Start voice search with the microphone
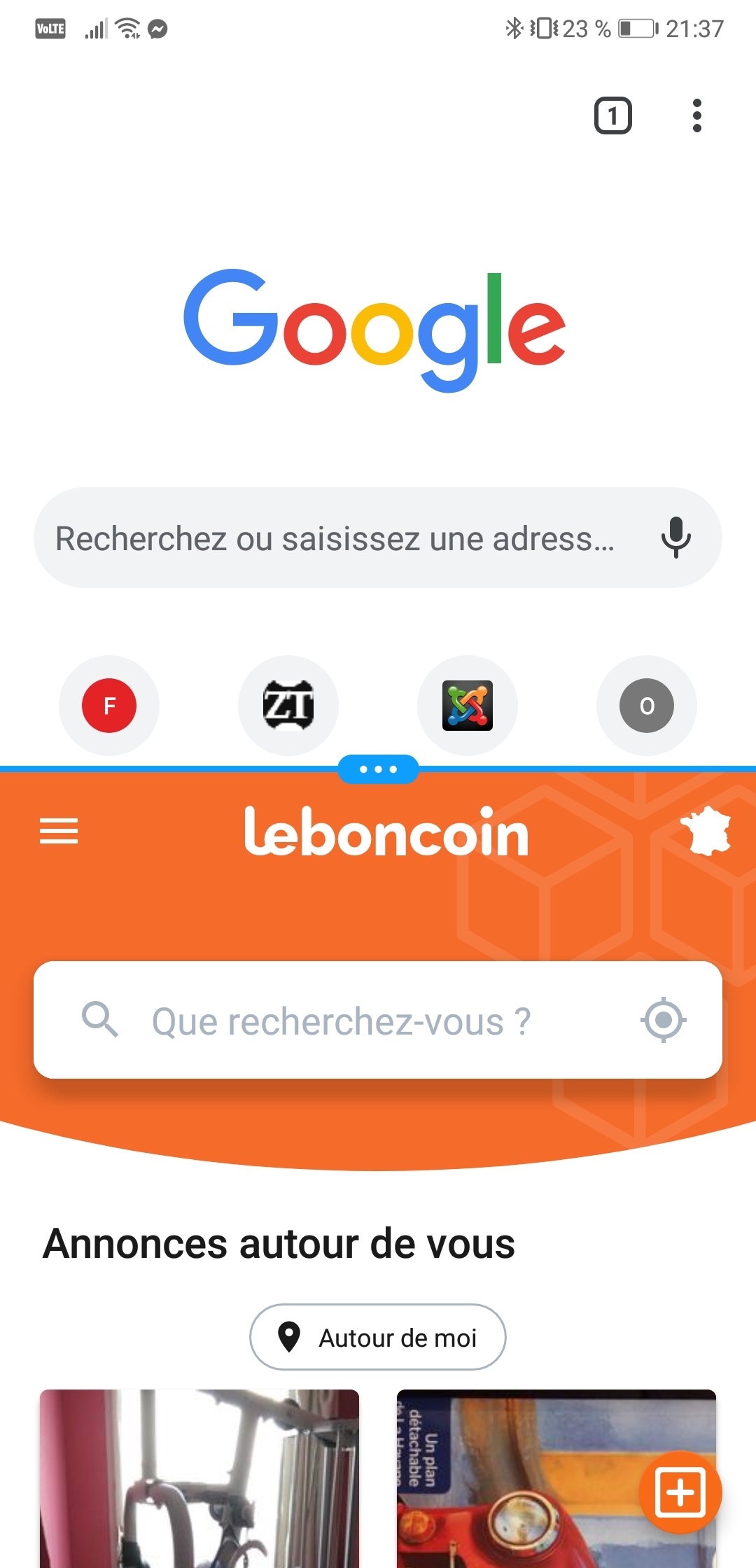 [675, 537]
